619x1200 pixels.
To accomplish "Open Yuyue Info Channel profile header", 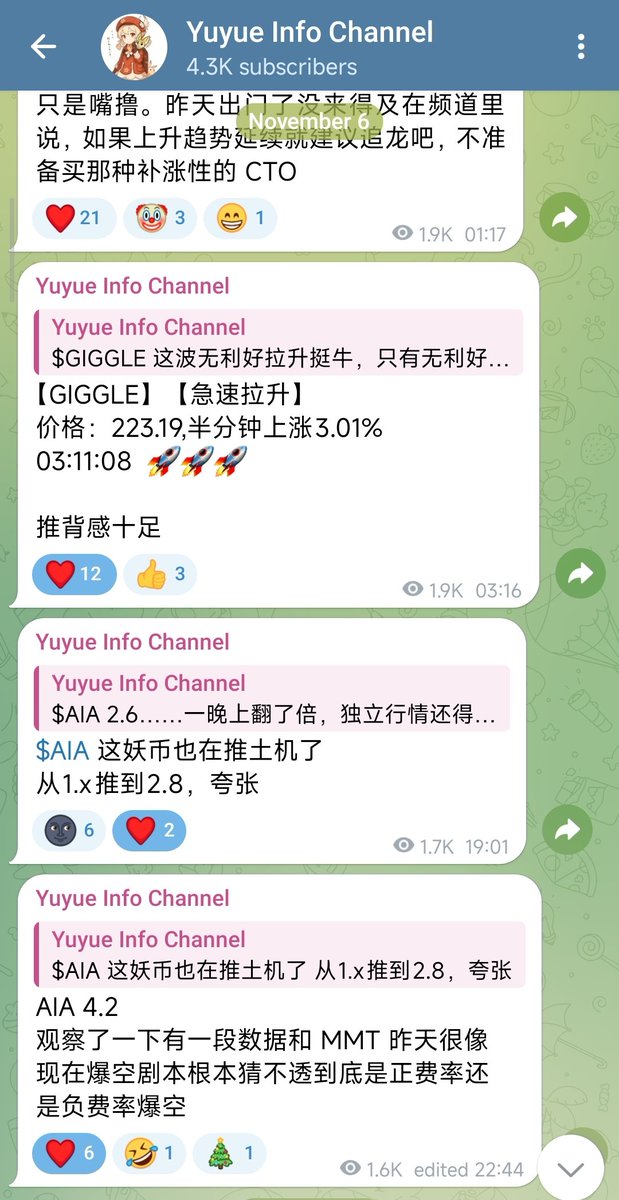I will [309, 47].
